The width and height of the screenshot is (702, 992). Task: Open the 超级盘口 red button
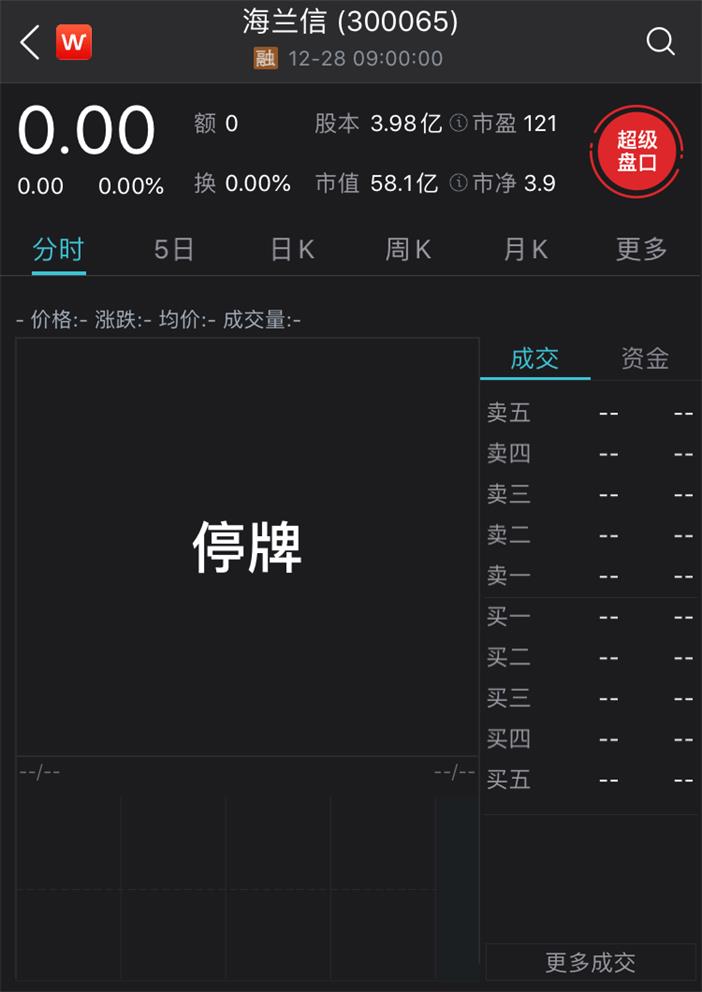tap(637, 152)
